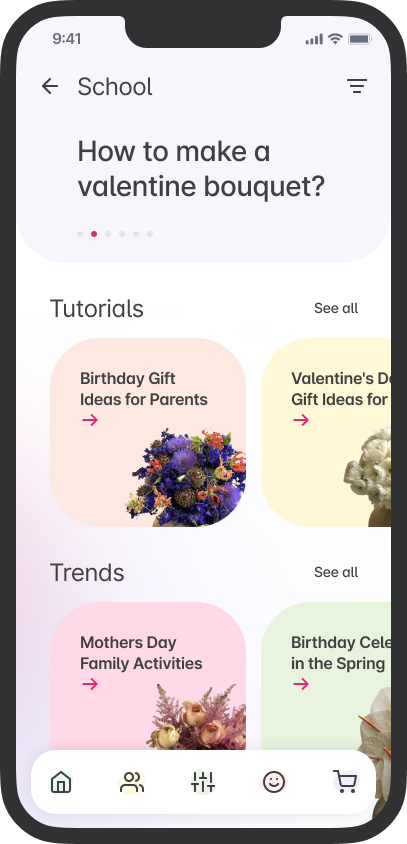This screenshot has height=844, width=407.
Task: Open the filter icon in the header
Action: pos(356,86)
